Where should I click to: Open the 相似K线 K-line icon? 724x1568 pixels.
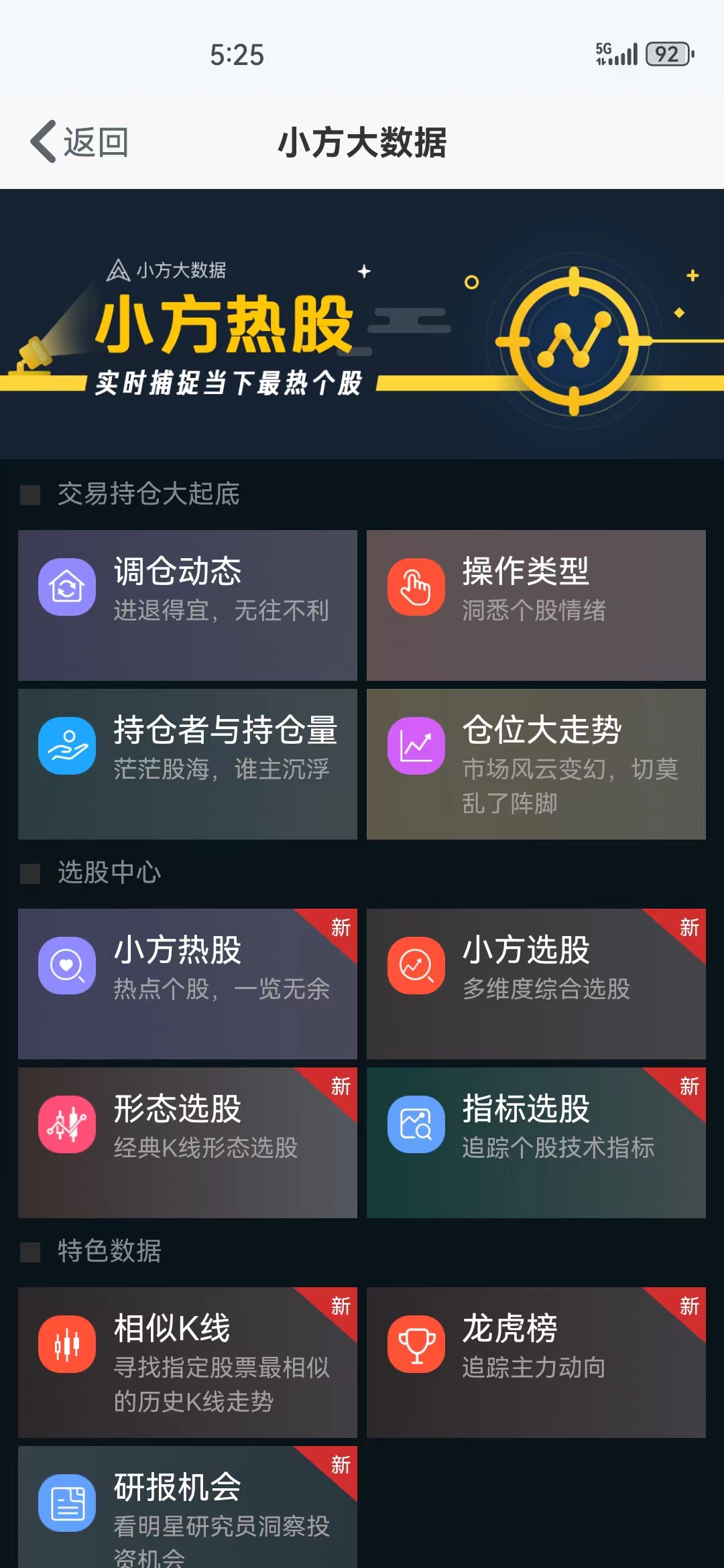[x=67, y=1346]
